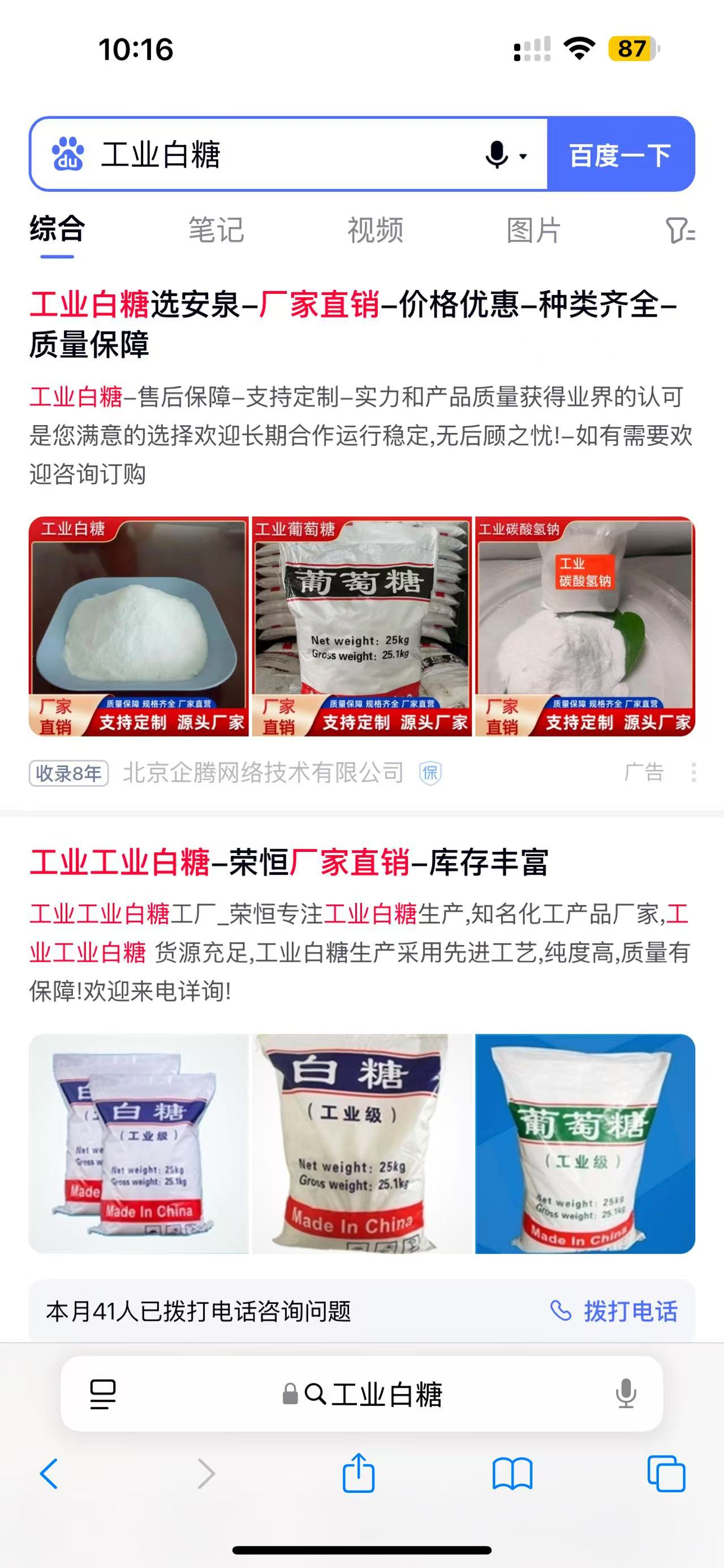The width and height of the screenshot is (724, 1568).
Task: Switch to the 笔记 tab
Action: coord(216,230)
